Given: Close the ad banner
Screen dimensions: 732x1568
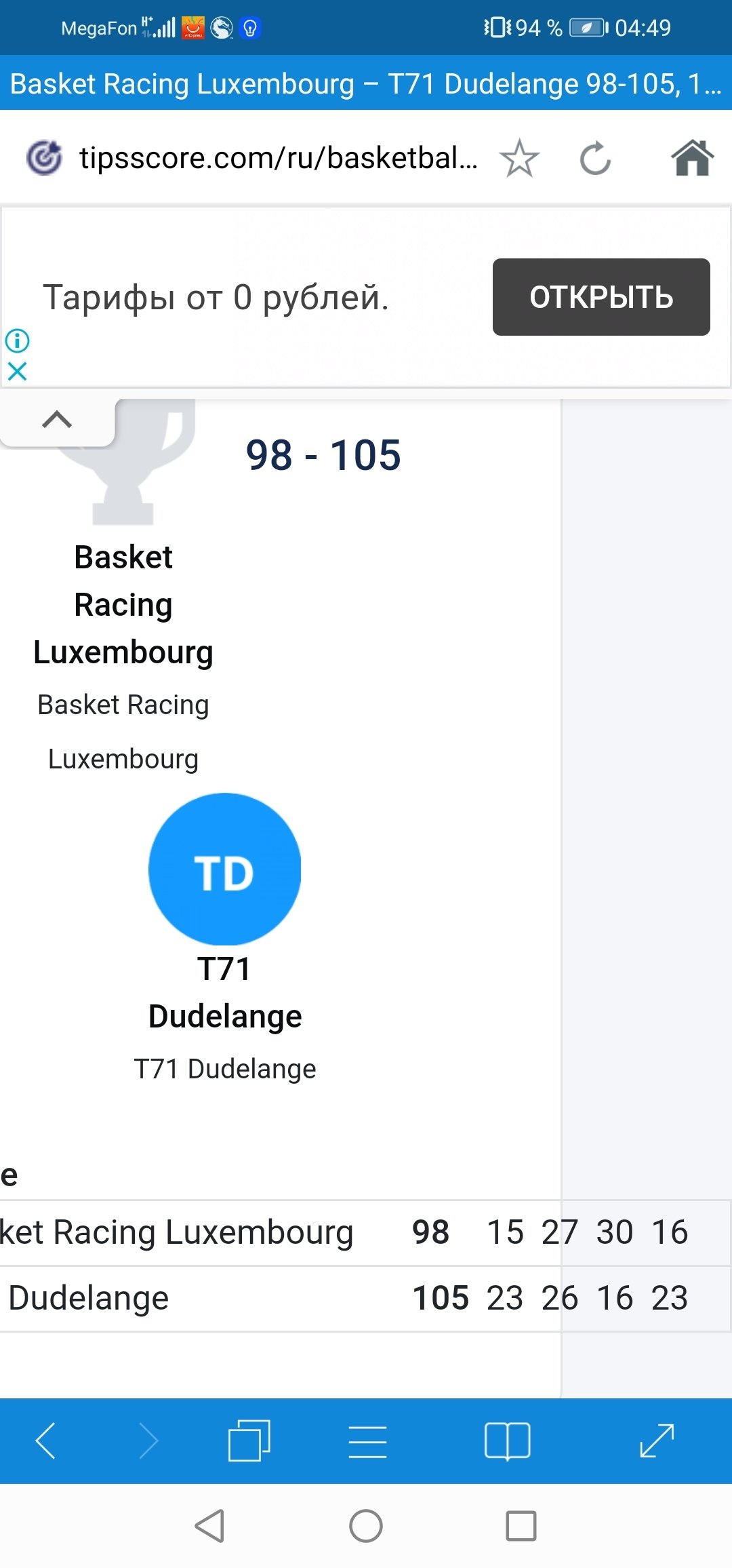Looking at the screenshot, I should tap(17, 371).
